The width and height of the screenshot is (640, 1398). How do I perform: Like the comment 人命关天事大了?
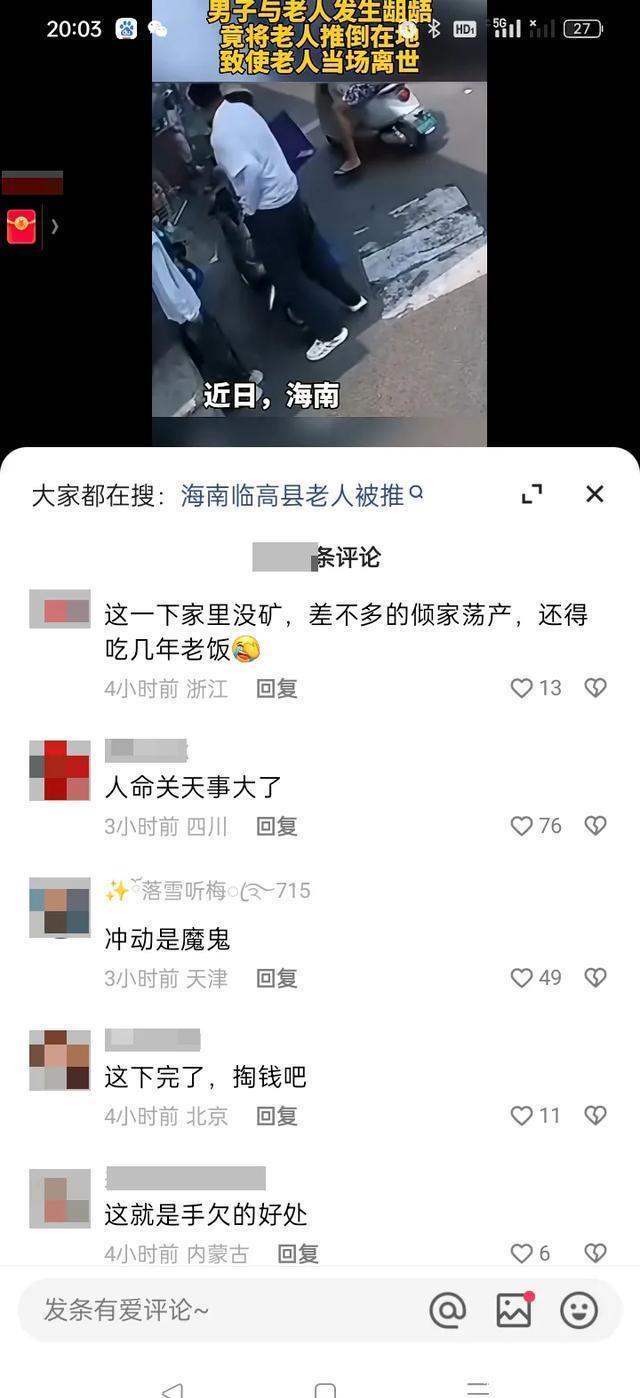522,826
